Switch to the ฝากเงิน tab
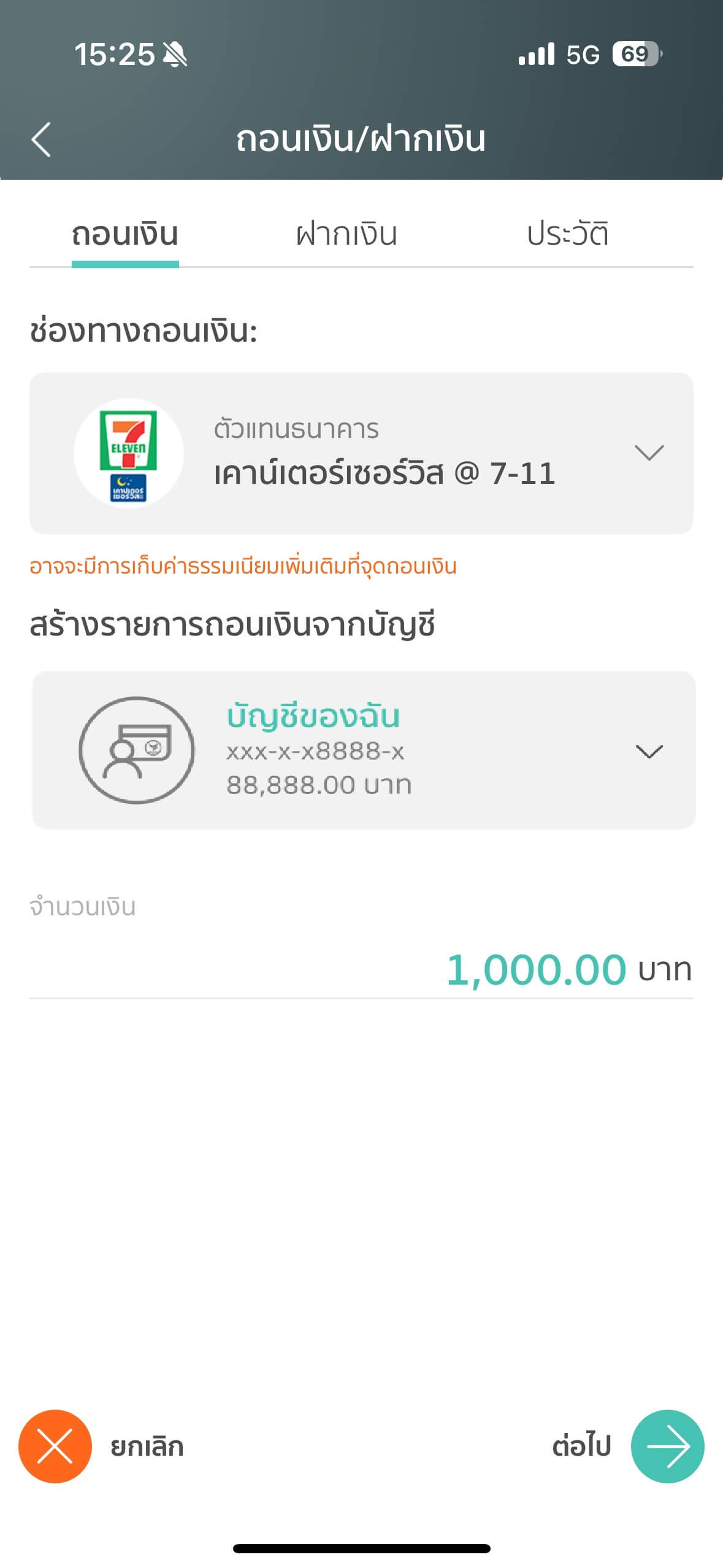Viewport: 723px width, 1568px height. pyautogui.click(x=346, y=234)
